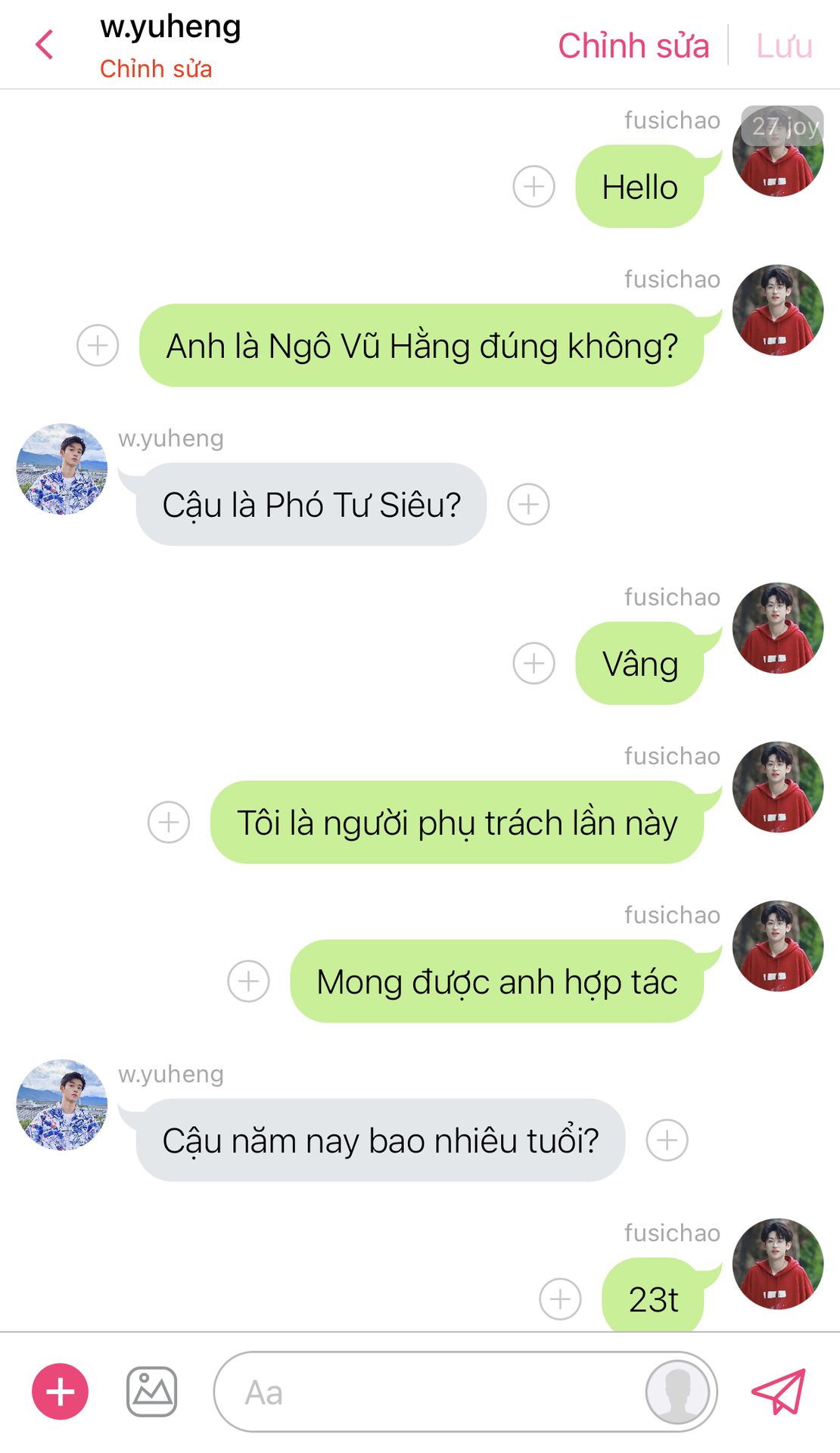Tap the plus icon beside the Vâng message

click(534, 663)
